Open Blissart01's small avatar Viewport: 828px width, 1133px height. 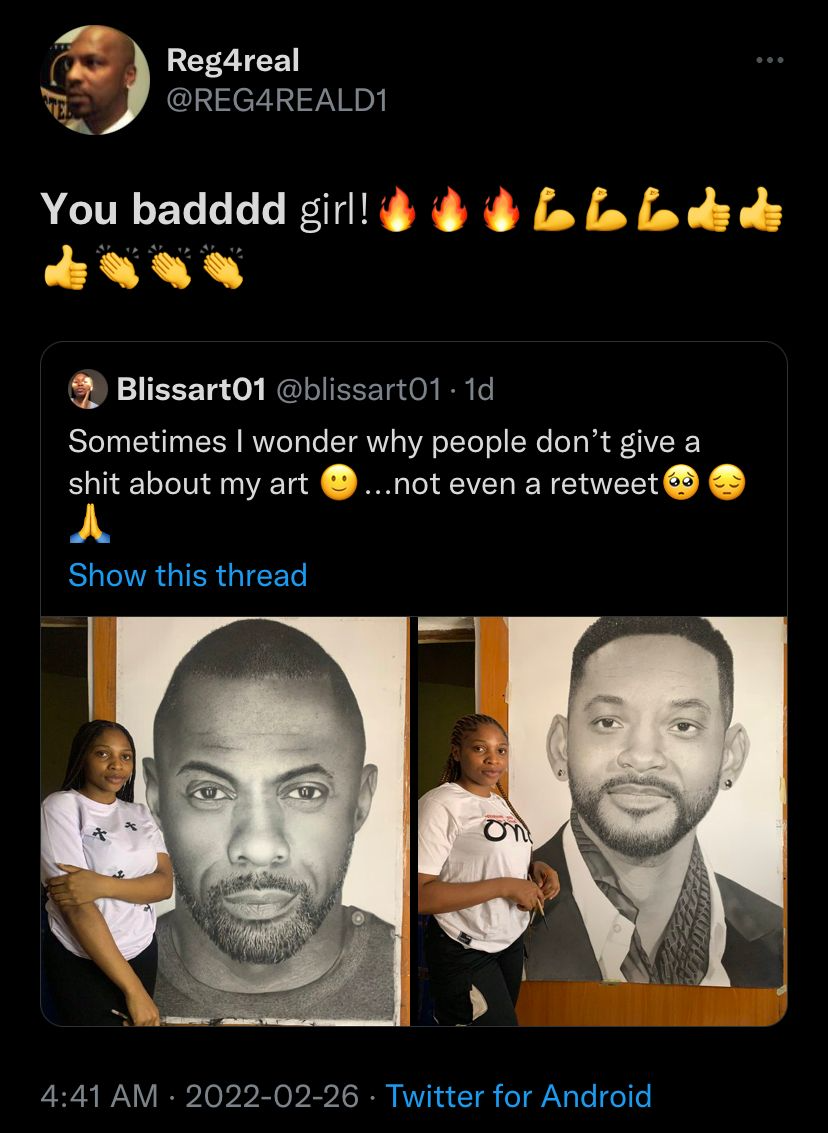coord(88,389)
